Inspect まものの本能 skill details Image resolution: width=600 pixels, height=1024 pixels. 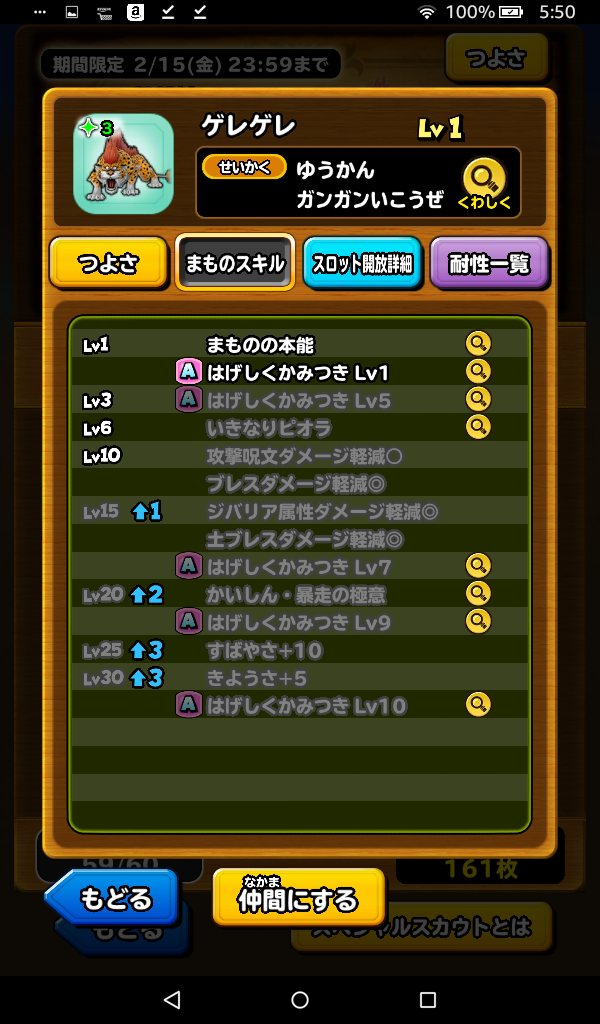coord(479,344)
